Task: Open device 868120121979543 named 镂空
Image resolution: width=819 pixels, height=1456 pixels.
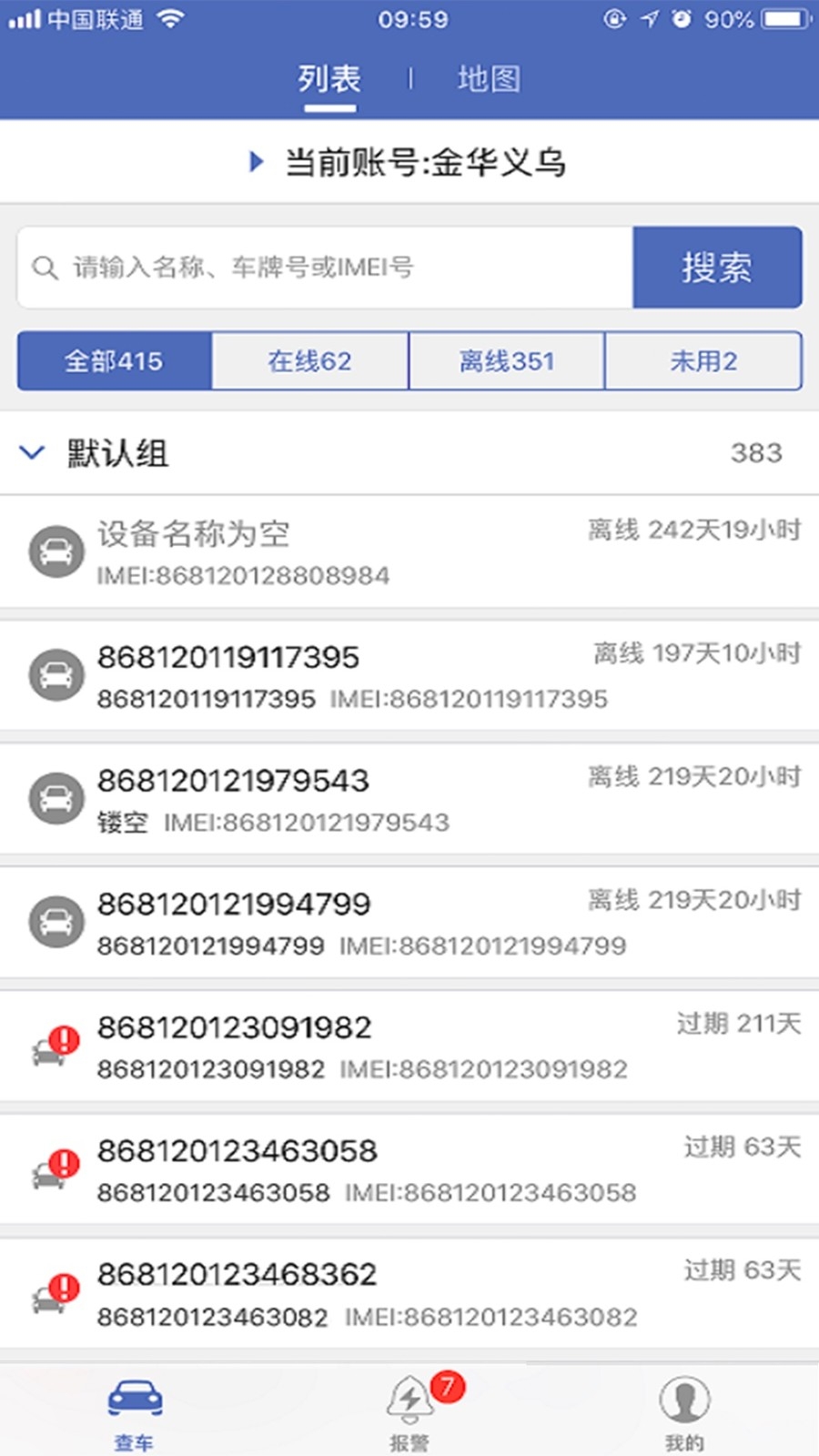Action: [409, 799]
